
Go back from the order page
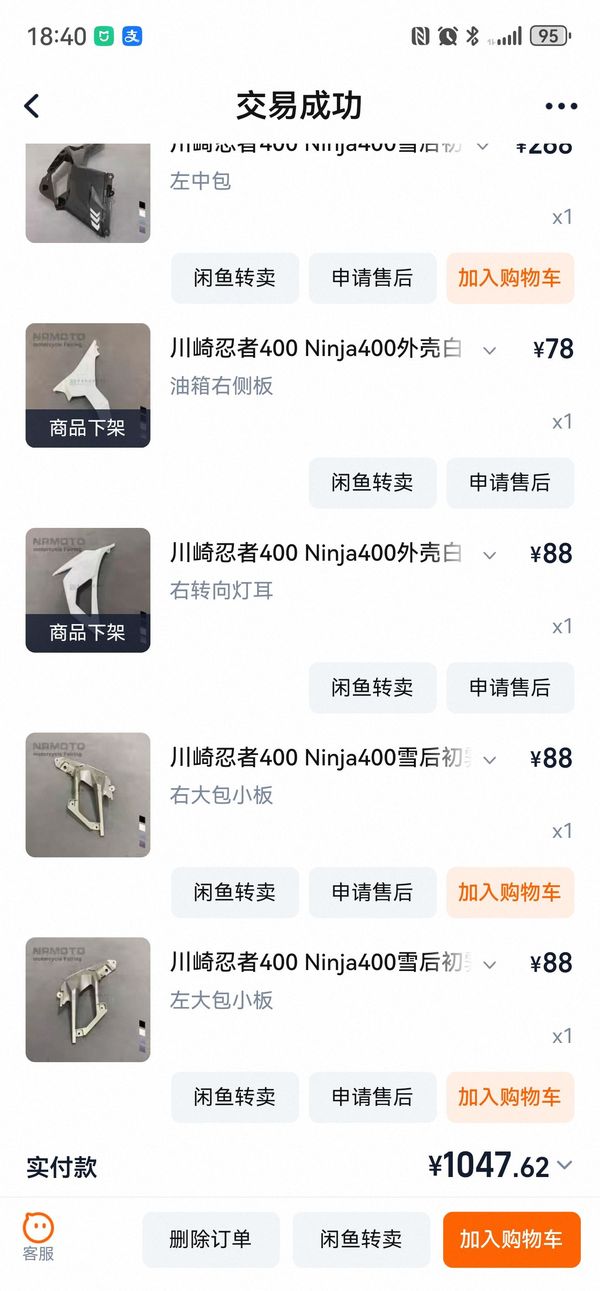32,106
